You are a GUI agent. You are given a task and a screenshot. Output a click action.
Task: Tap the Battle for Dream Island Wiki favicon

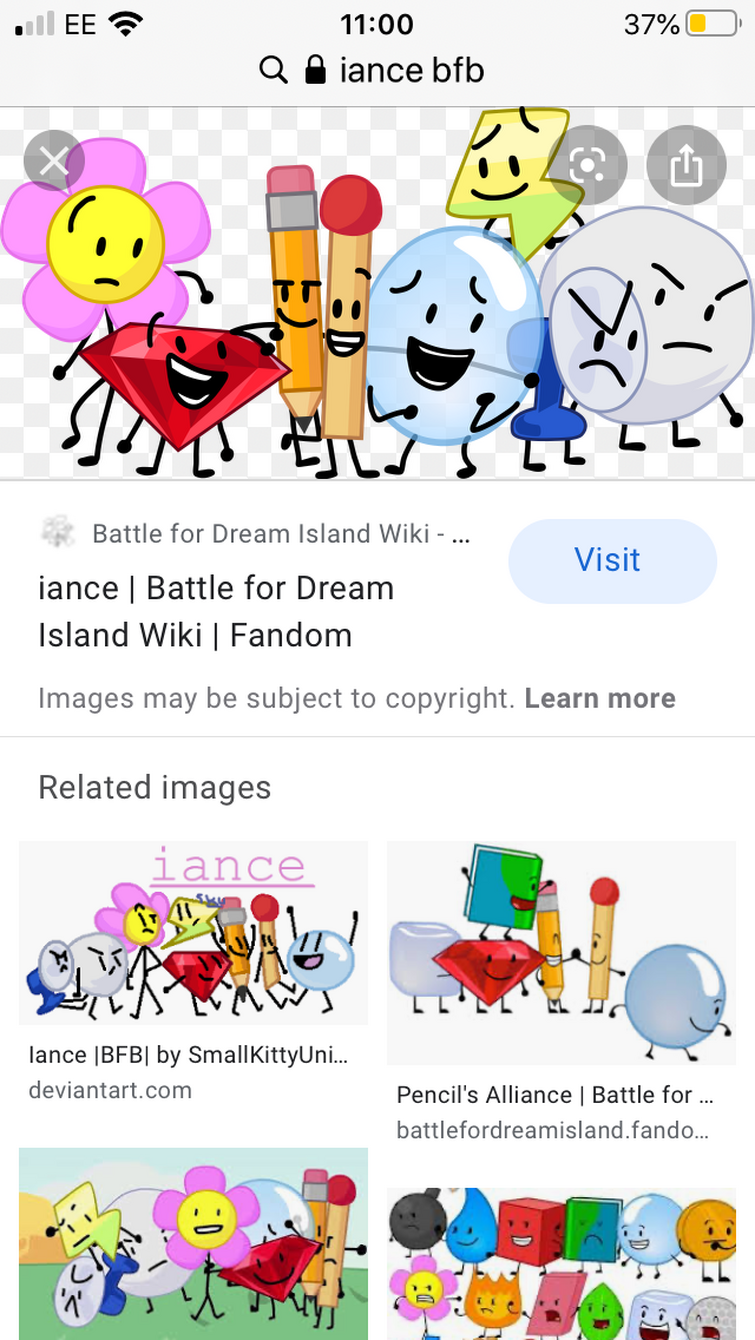tap(58, 533)
